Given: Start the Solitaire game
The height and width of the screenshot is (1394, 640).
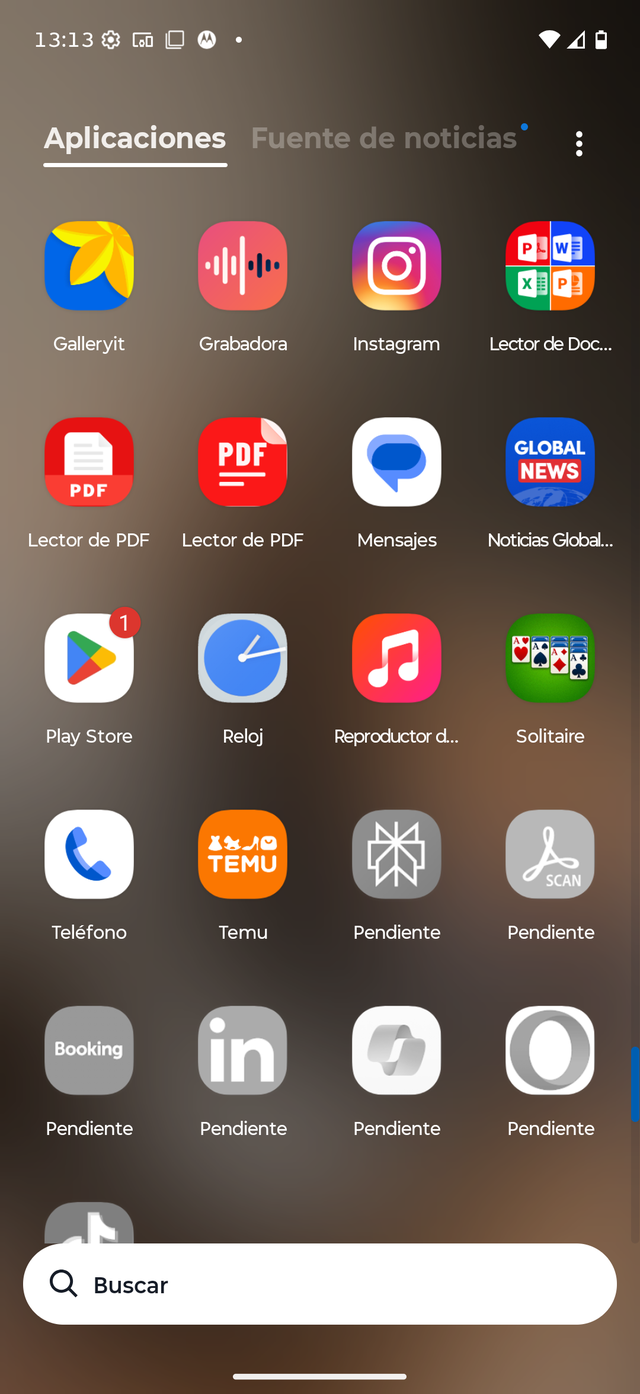Looking at the screenshot, I should click(x=550, y=658).
